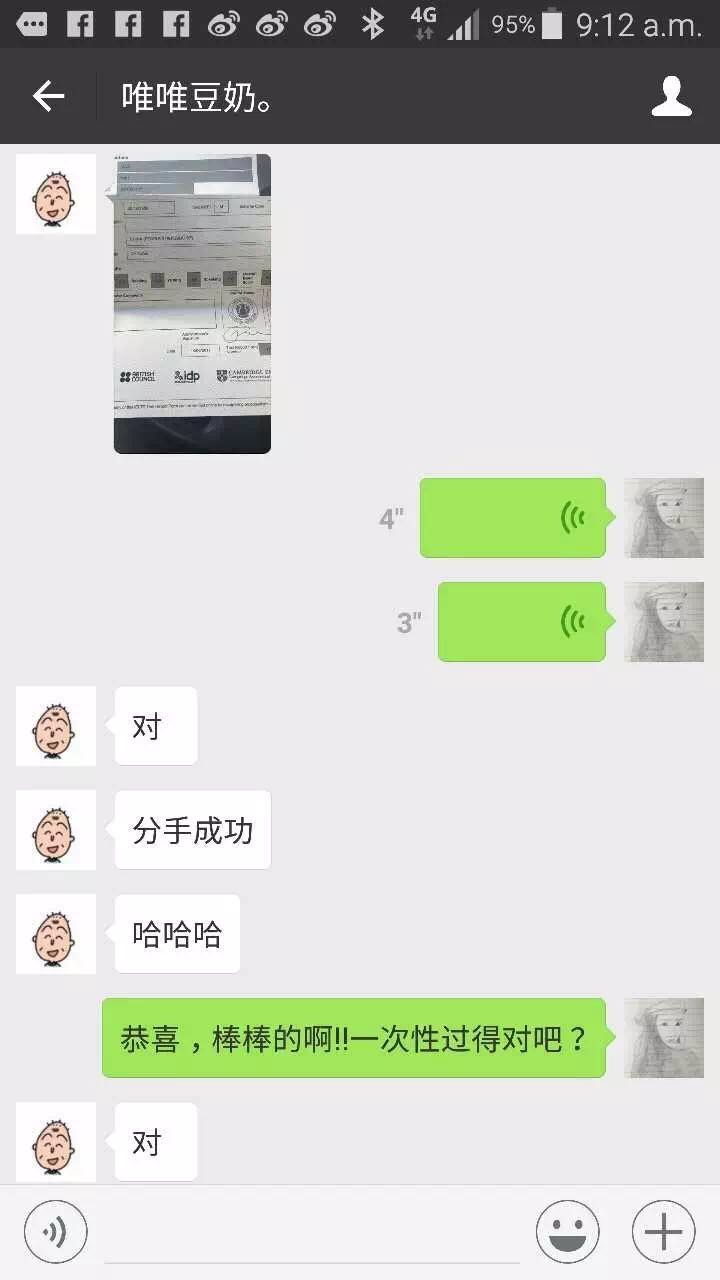The height and width of the screenshot is (1280, 720).
Task: Open the plus attachment menu
Action: coord(664,1232)
